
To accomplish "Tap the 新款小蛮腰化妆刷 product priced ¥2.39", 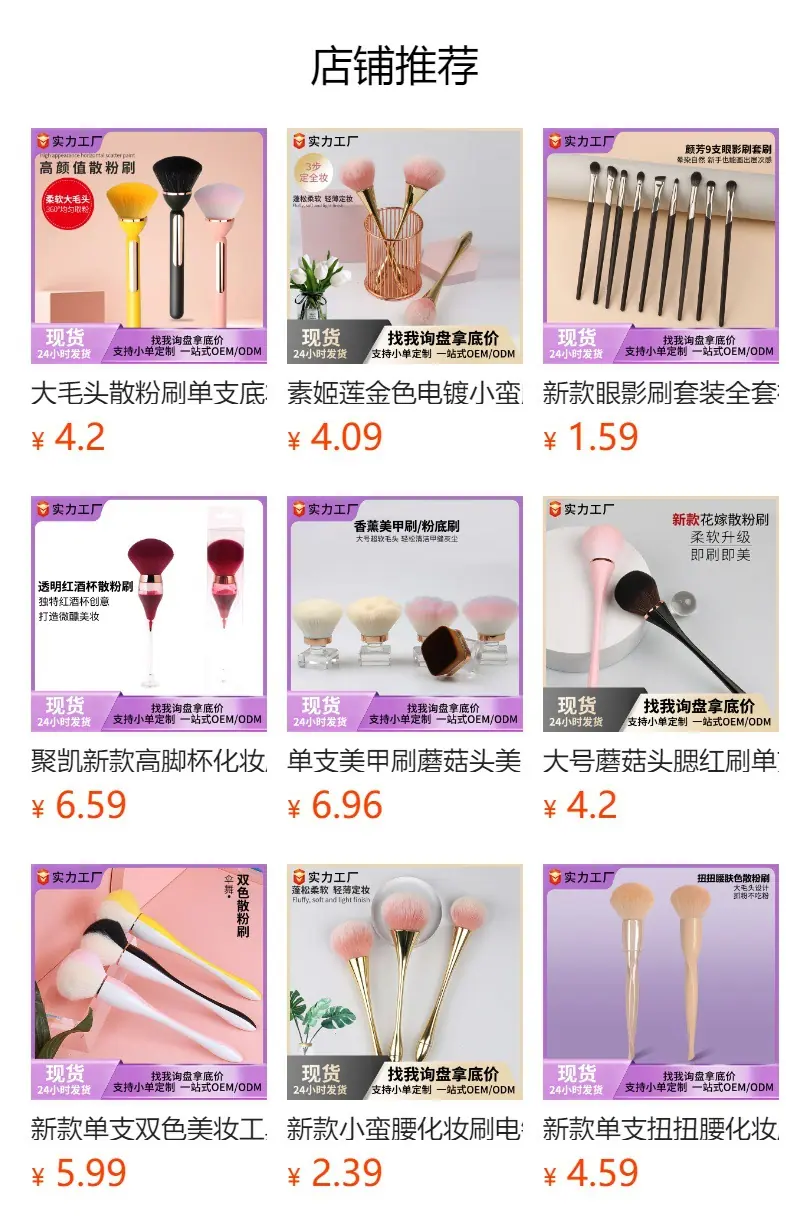I will click(x=405, y=1028).
